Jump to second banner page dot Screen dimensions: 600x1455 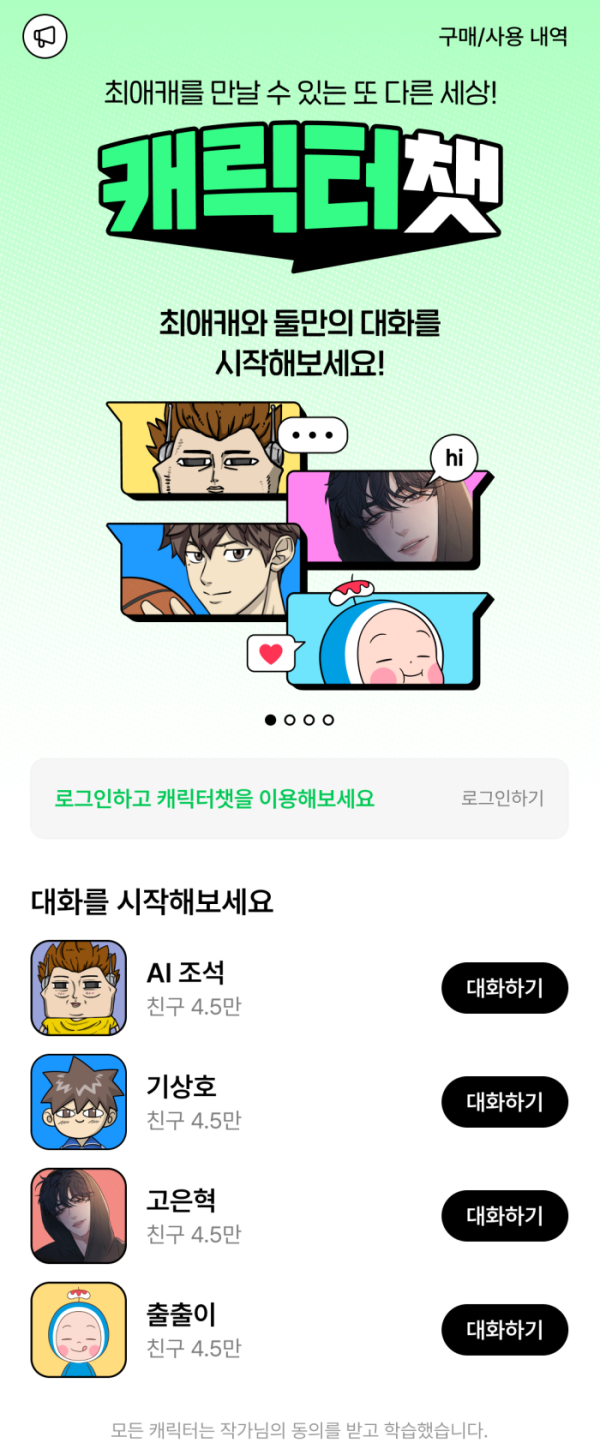click(x=290, y=720)
